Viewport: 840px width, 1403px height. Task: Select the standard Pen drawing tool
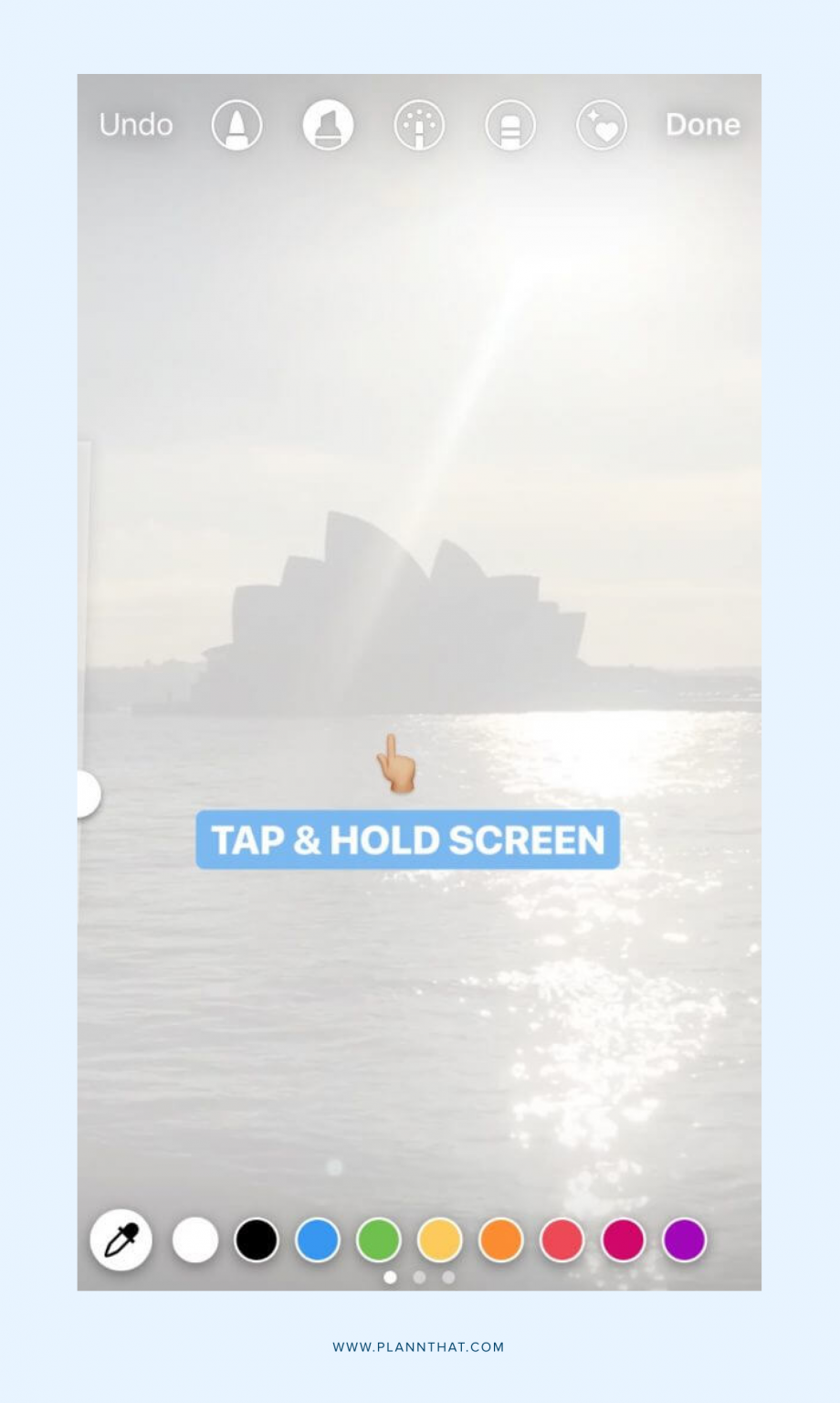coord(236,125)
